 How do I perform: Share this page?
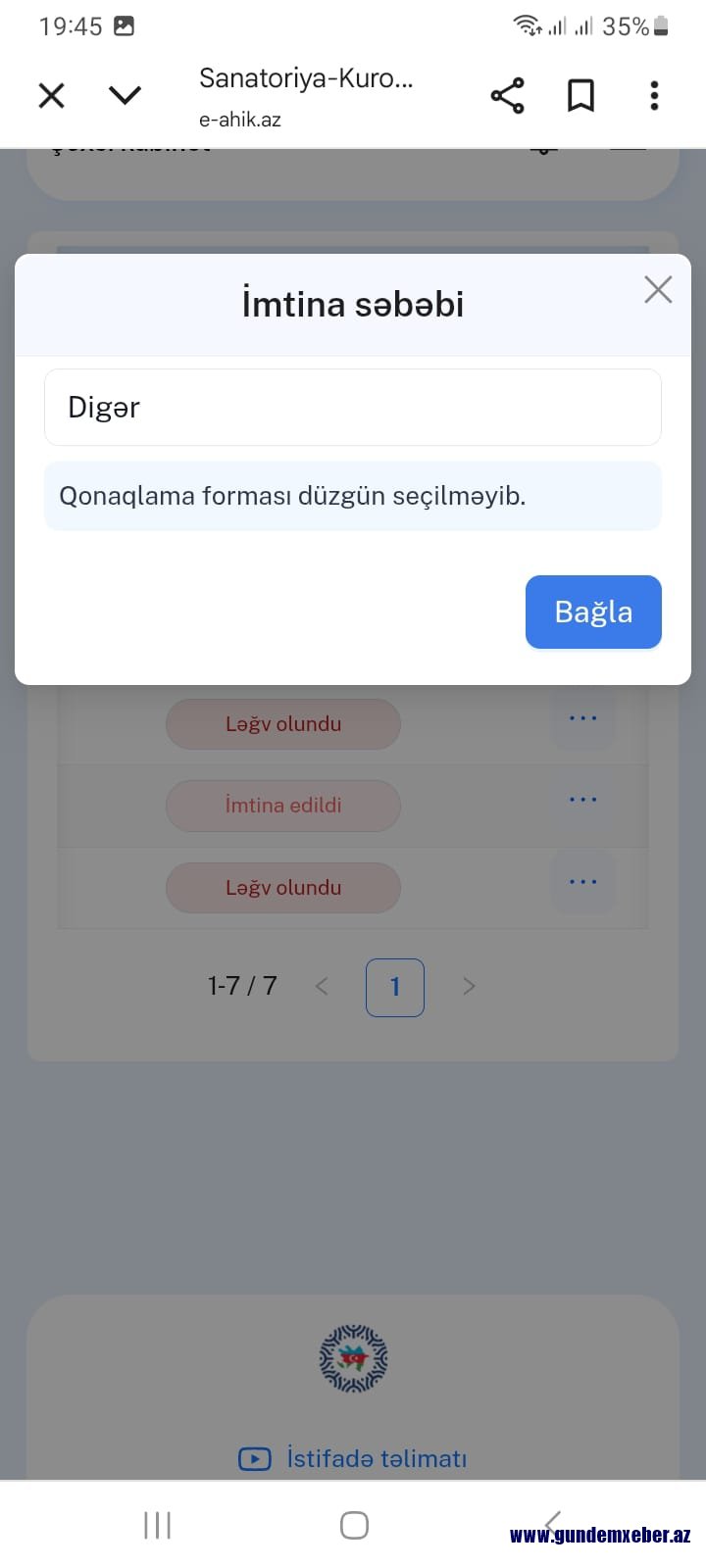tap(507, 95)
